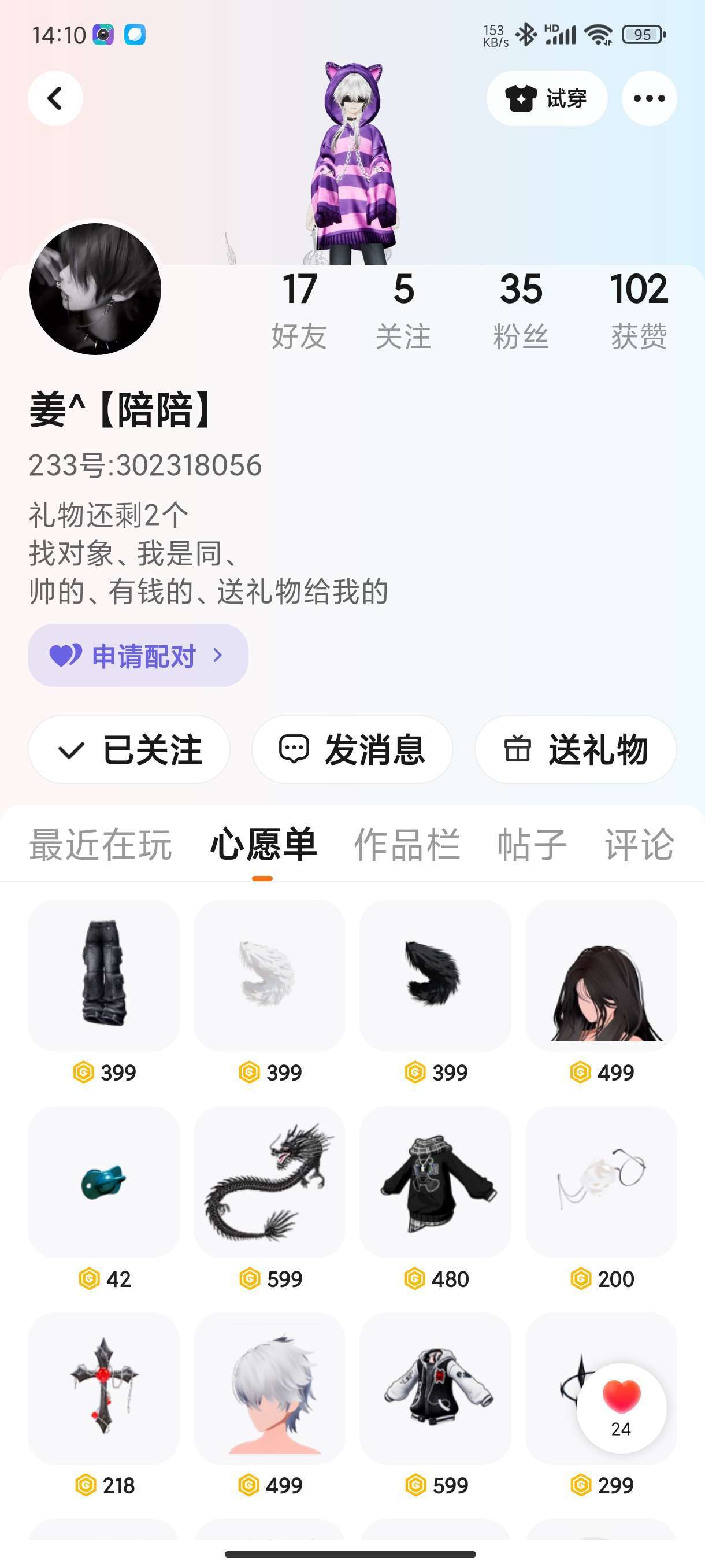Switch to the 作品栏 tab
Screen dimensions: 705x1568
click(407, 845)
